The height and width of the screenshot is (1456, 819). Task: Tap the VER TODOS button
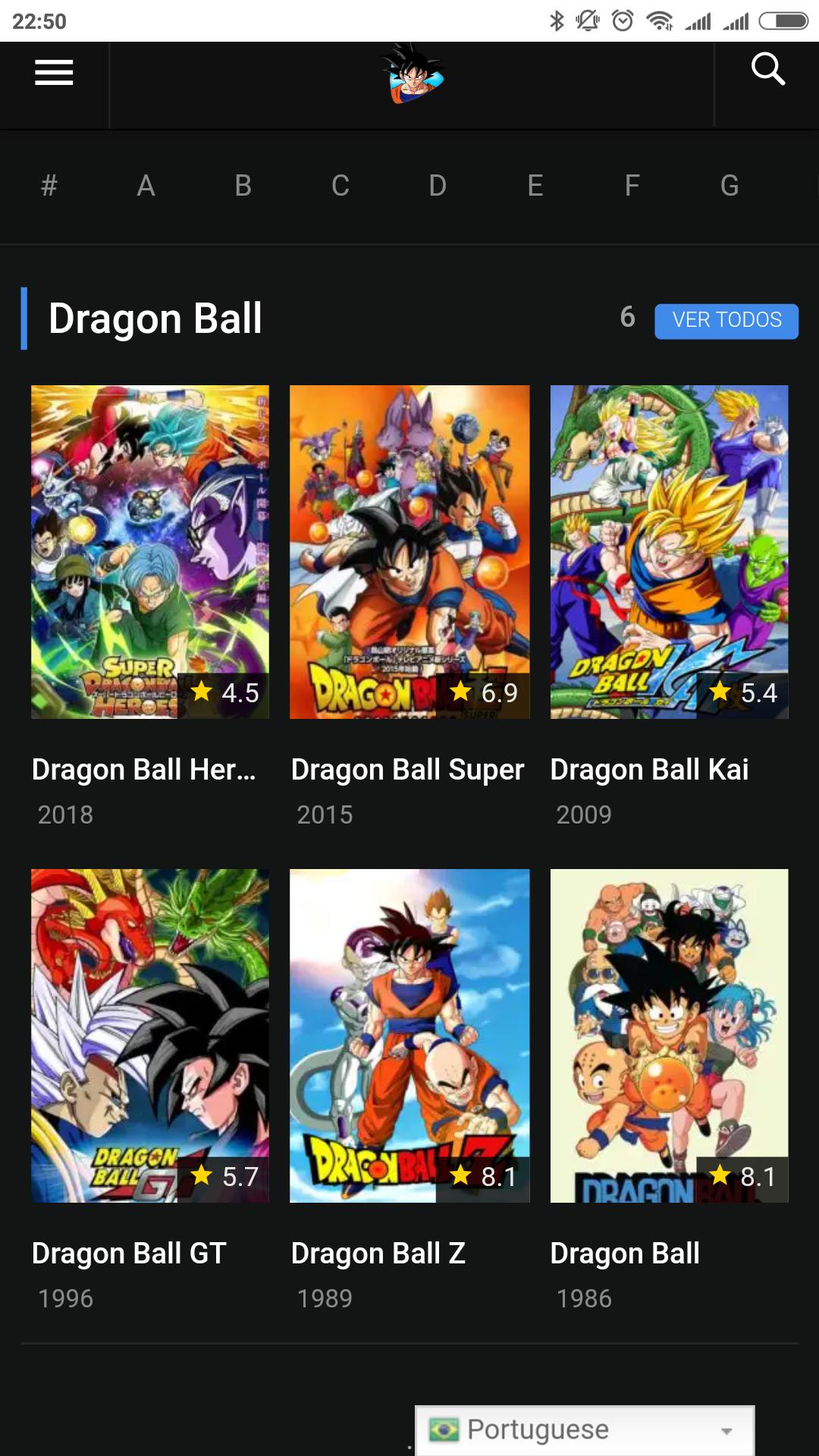click(726, 321)
